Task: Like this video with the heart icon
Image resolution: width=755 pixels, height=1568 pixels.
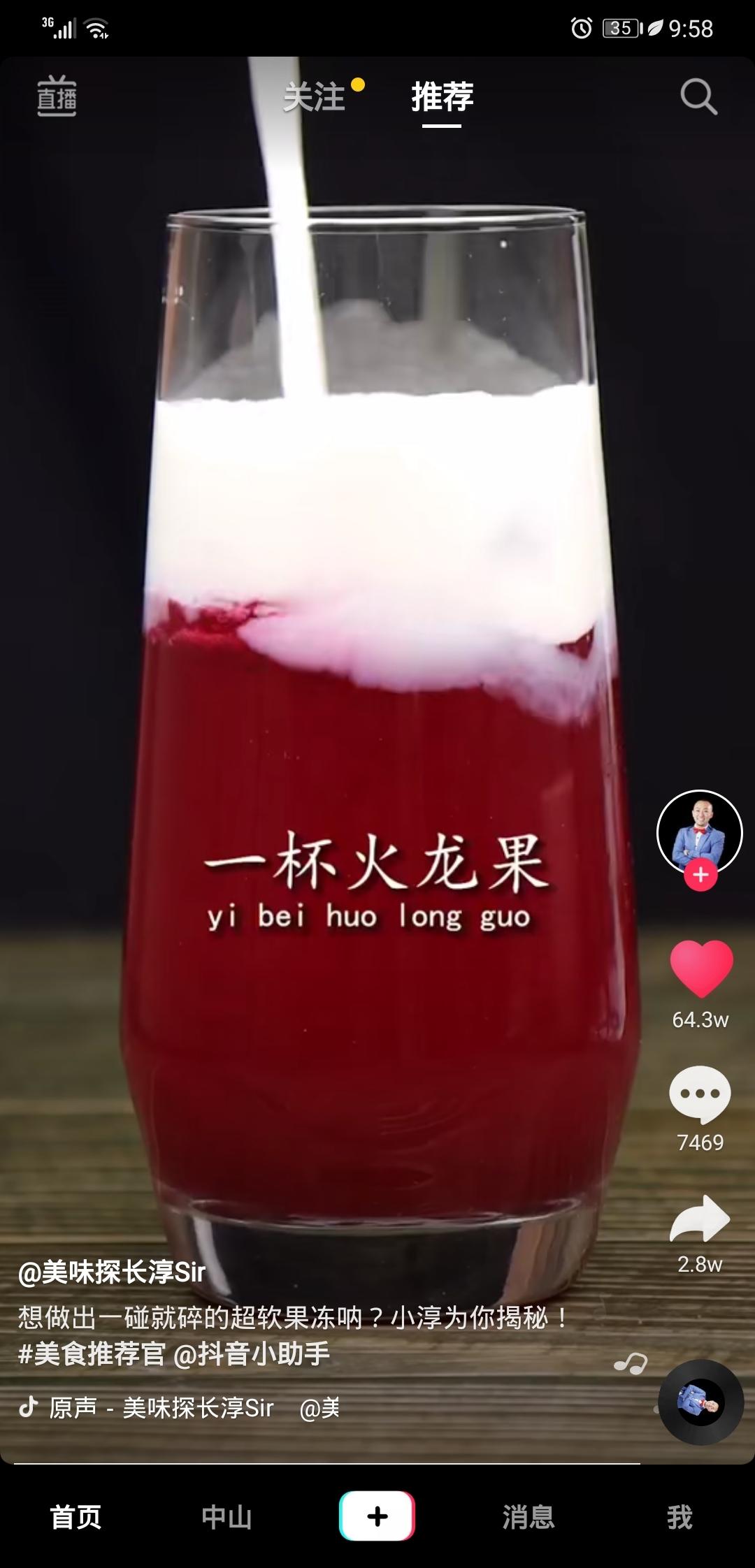Action: pos(701,968)
